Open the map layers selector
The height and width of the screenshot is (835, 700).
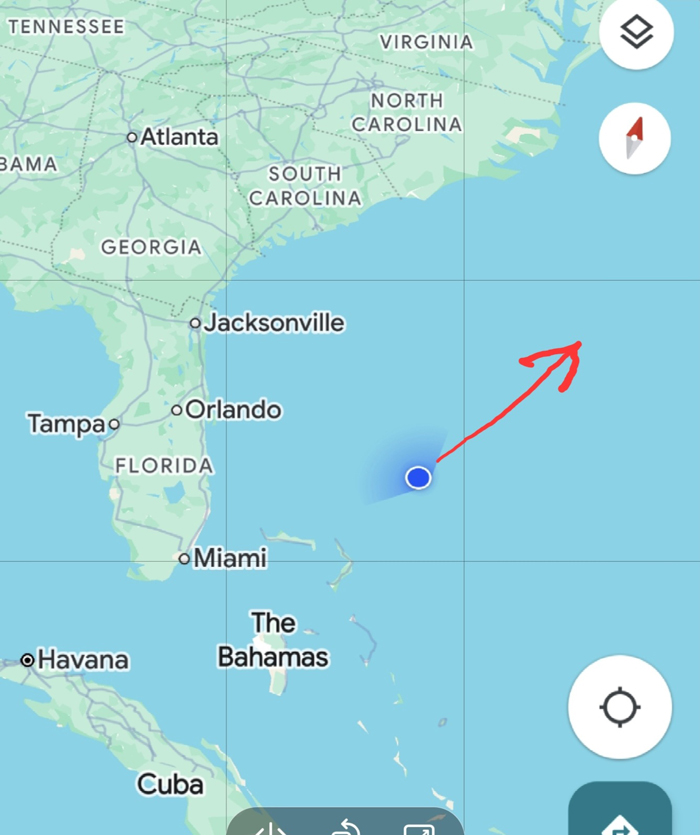tap(636, 33)
